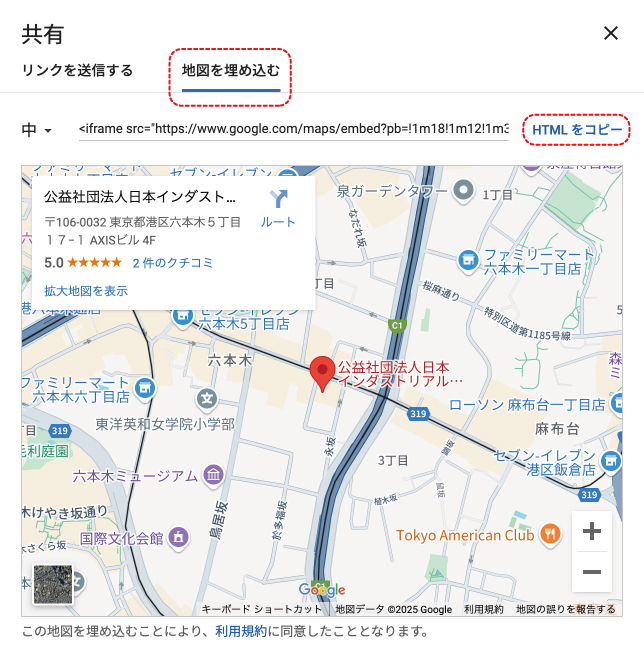Tap the red location pin marker
This screenshot has width=644, height=660.
(x=321, y=373)
